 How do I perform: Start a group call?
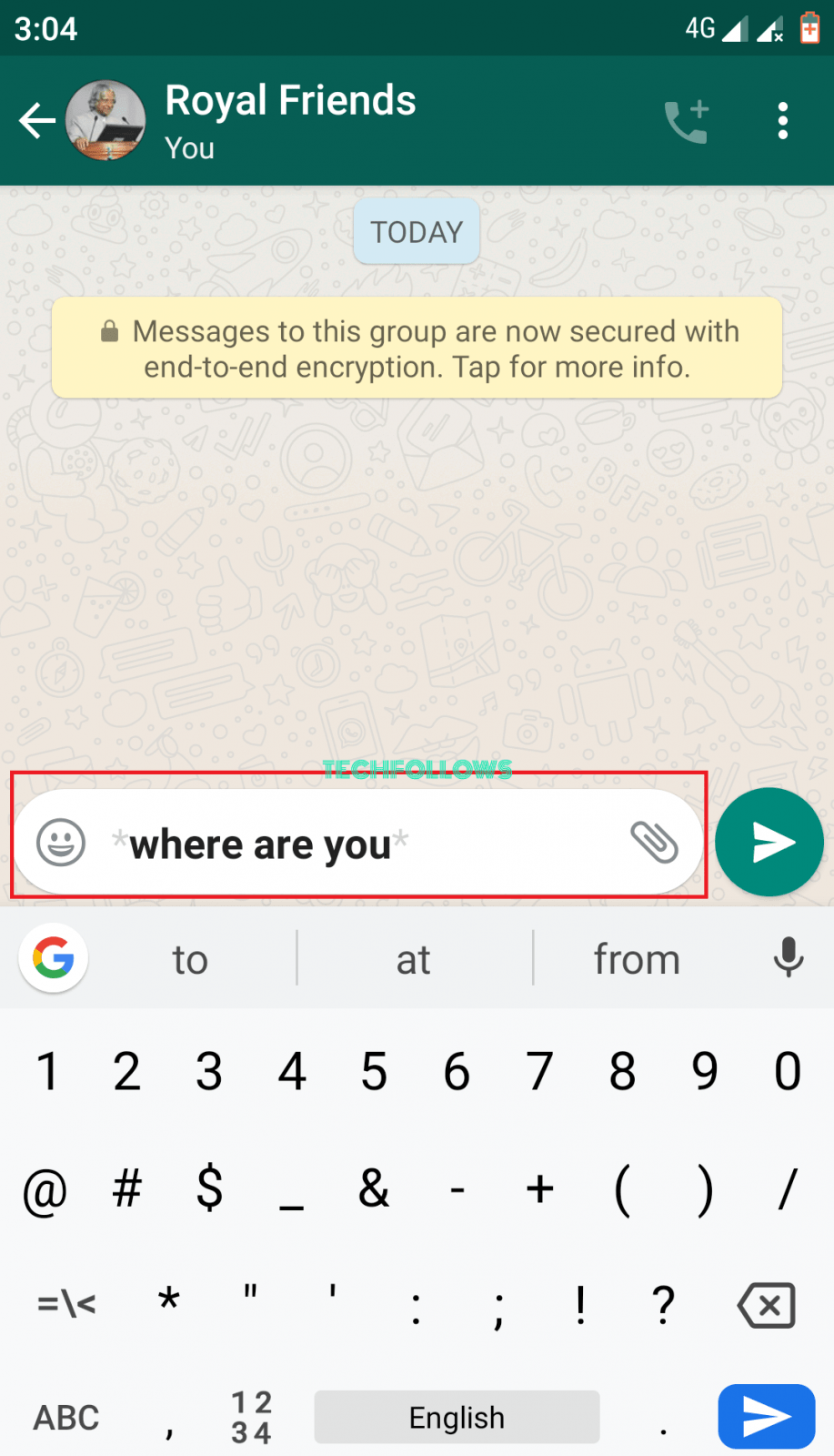pyautogui.click(x=687, y=121)
